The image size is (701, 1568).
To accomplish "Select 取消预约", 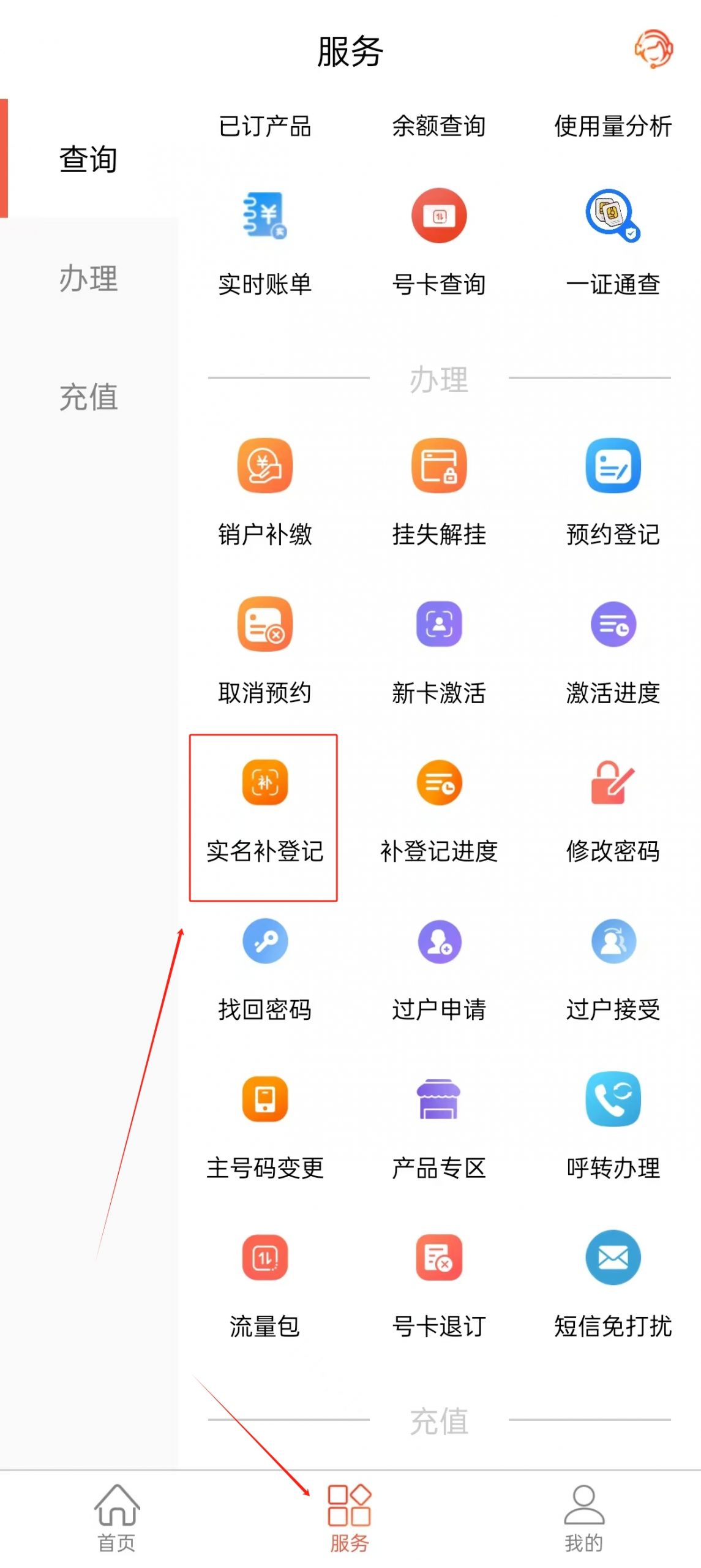I will [264, 649].
